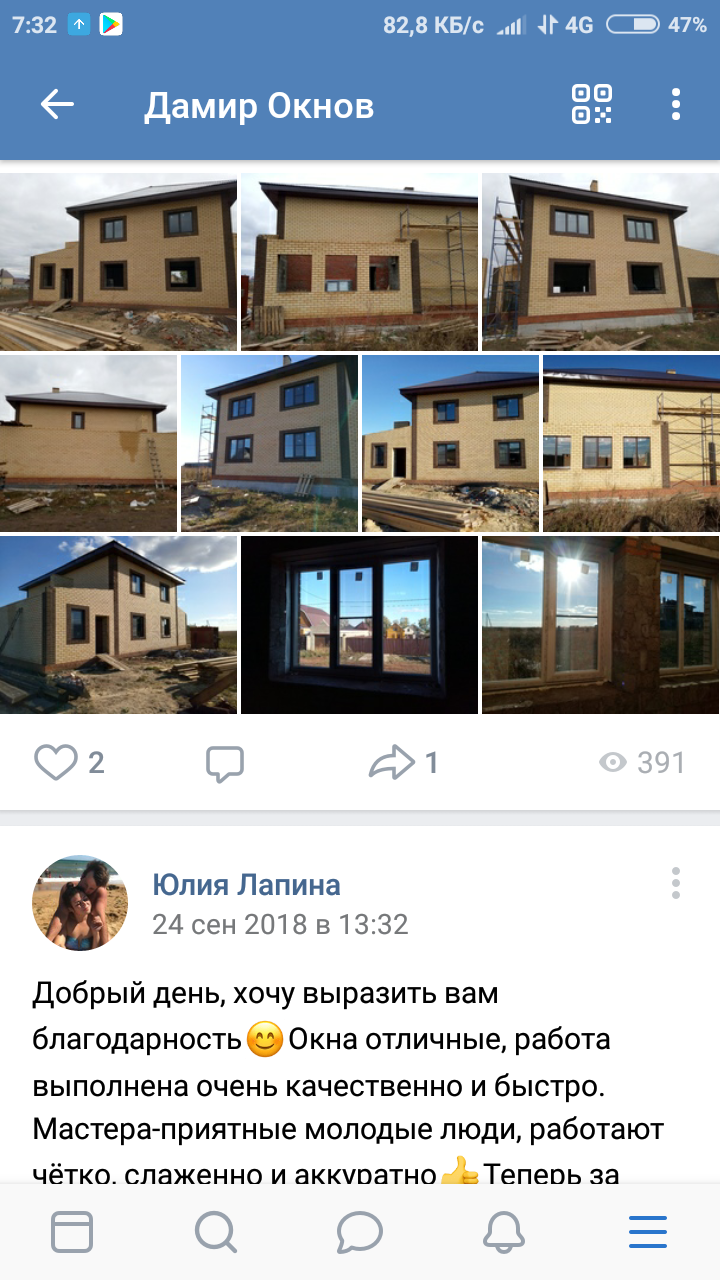Viewport: 720px width, 1280px height.
Task: Switch to the search tab
Action: pos(215,1232)
